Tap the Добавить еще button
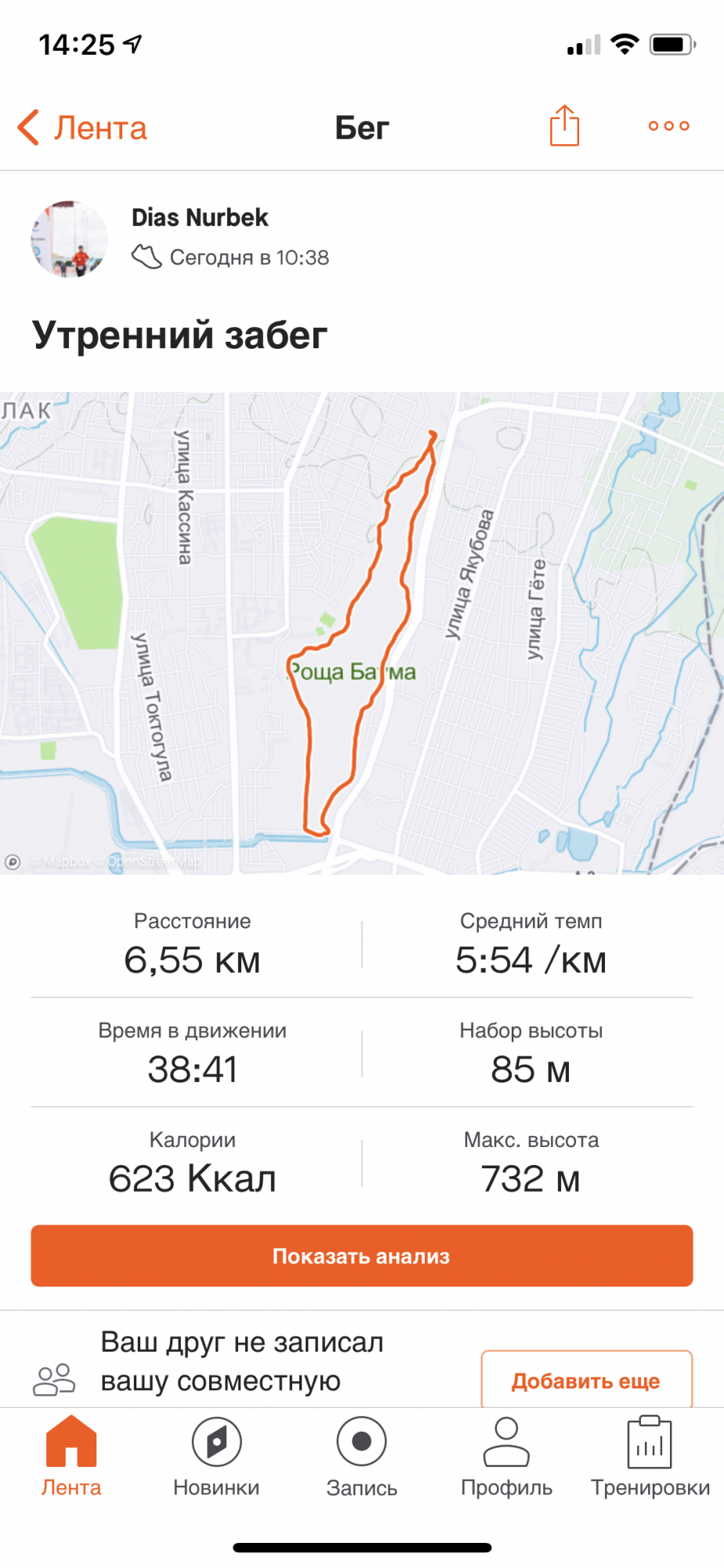 [586, 1381]
